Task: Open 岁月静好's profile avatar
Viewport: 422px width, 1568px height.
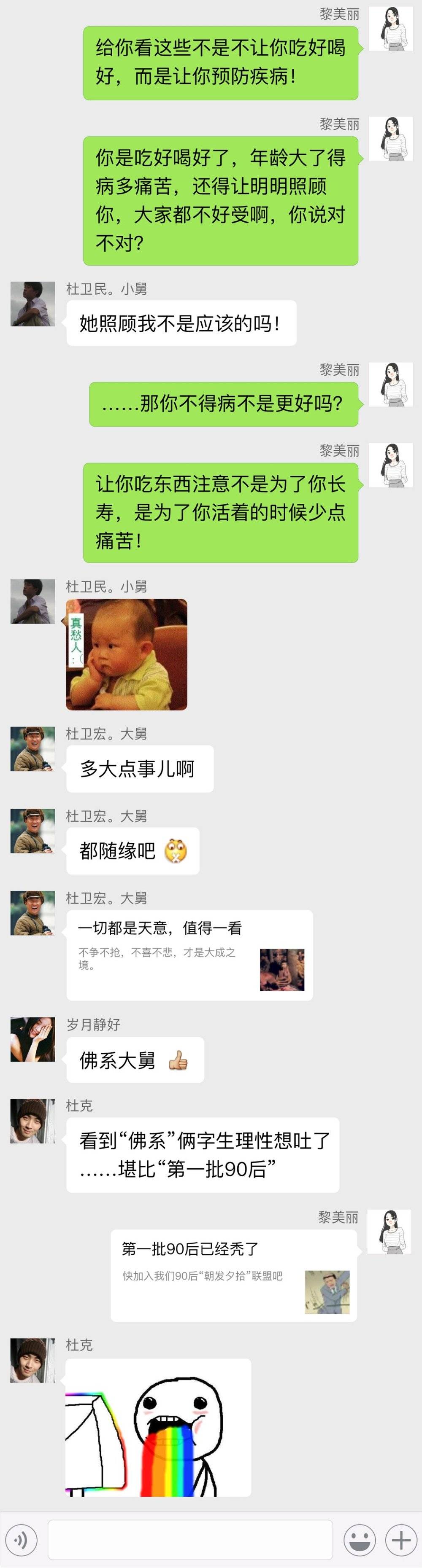Action: coord(33,1039)
